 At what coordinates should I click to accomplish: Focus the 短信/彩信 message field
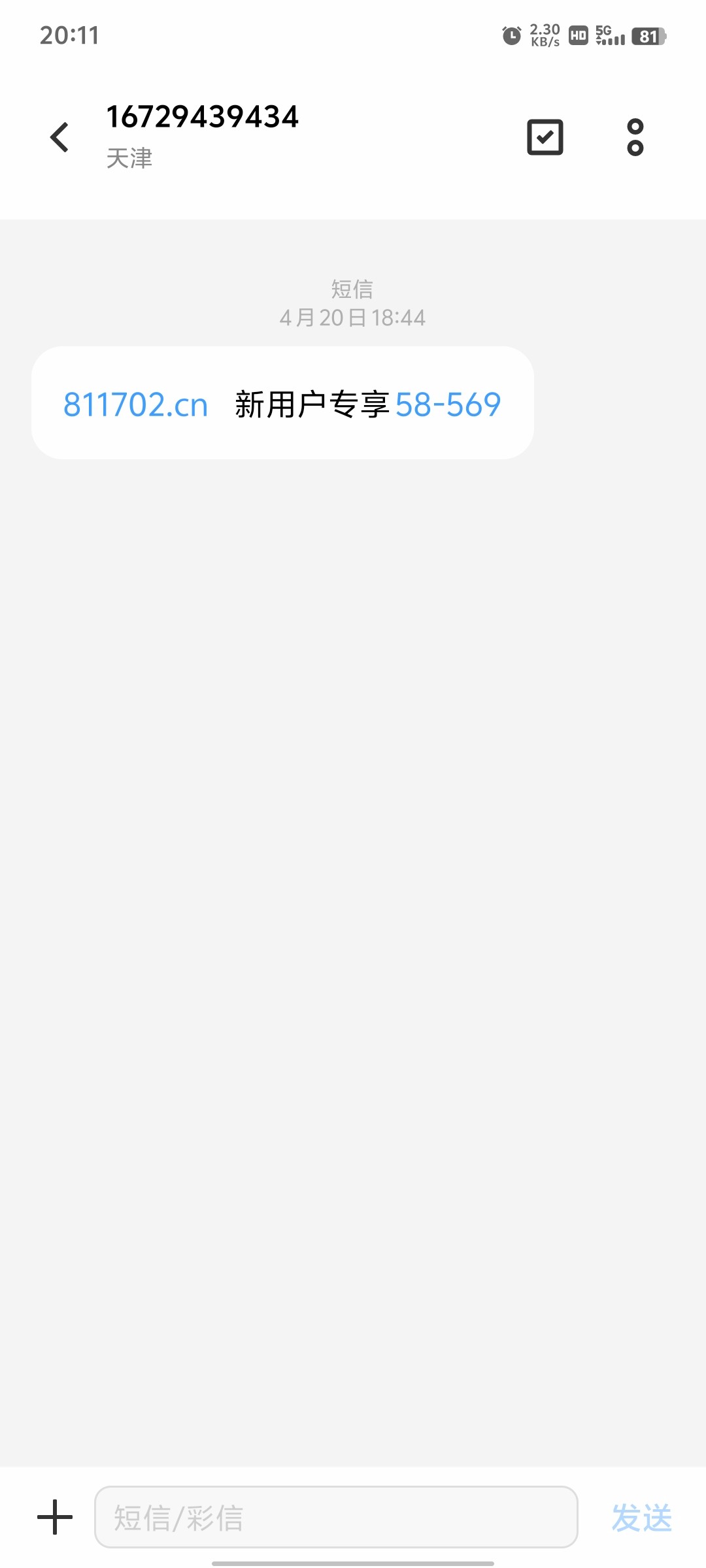click(336, 1517)
